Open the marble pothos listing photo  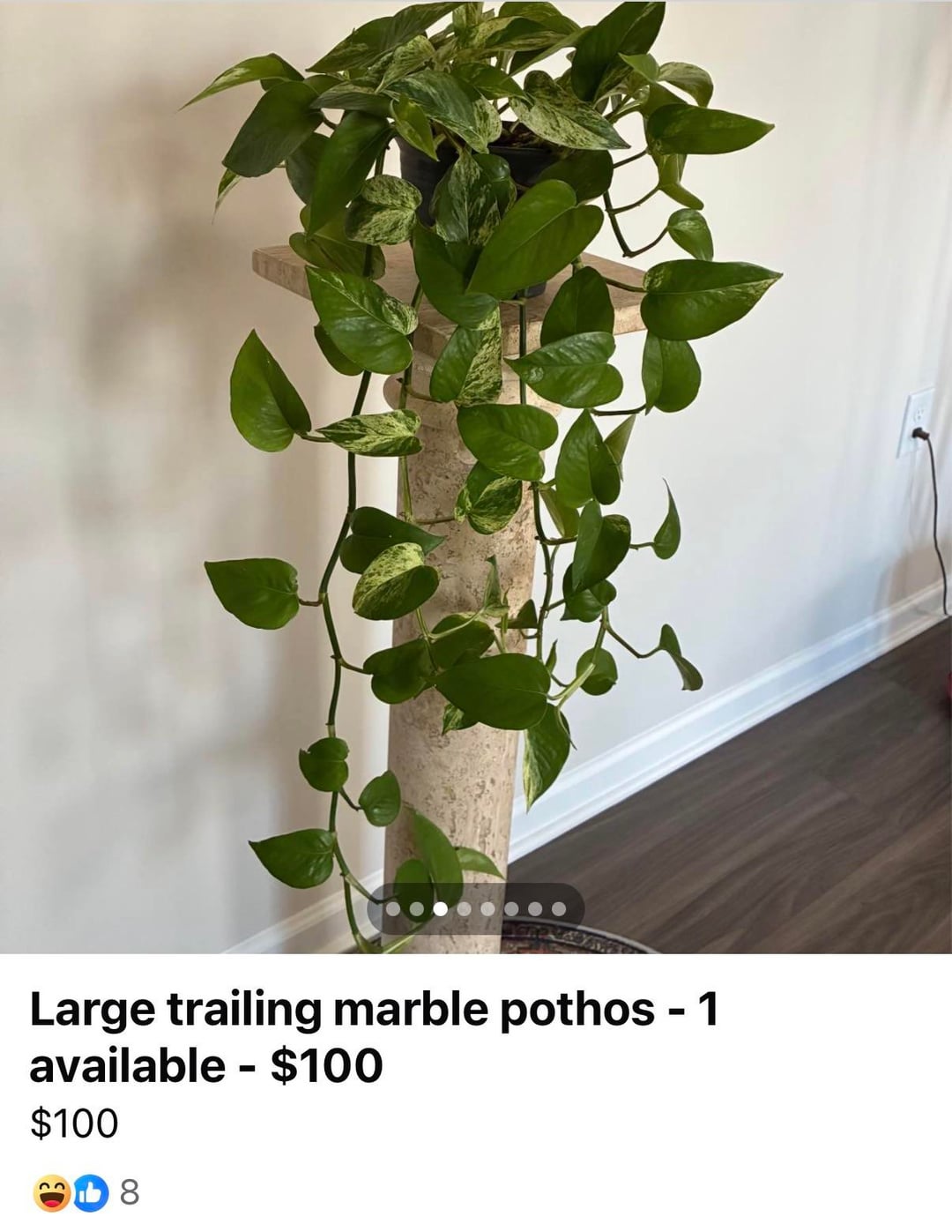(x=476, y=441)
